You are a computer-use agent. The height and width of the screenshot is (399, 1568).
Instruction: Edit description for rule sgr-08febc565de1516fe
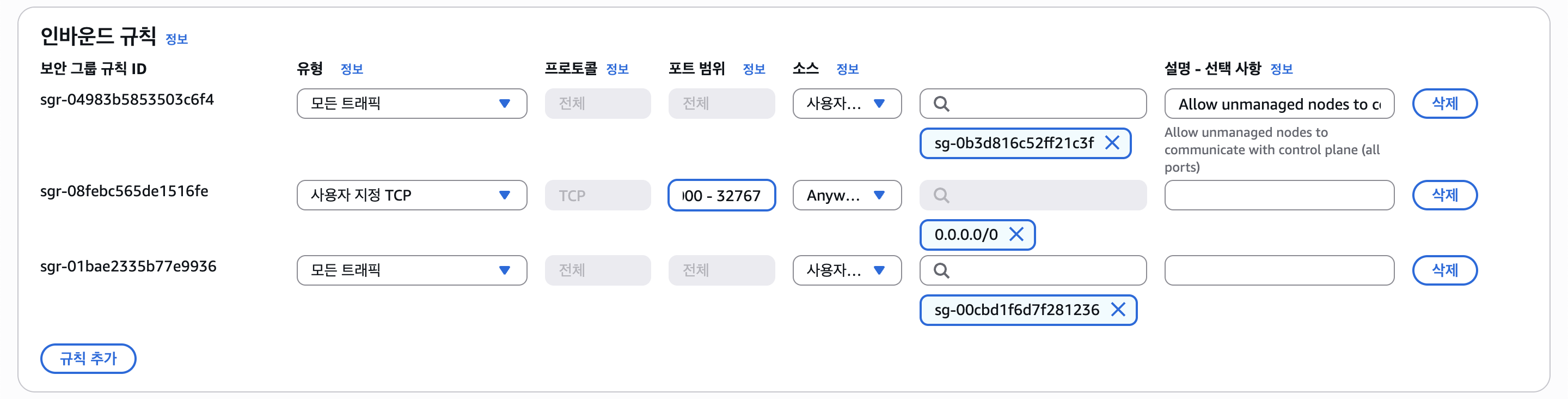(1278, 195)
